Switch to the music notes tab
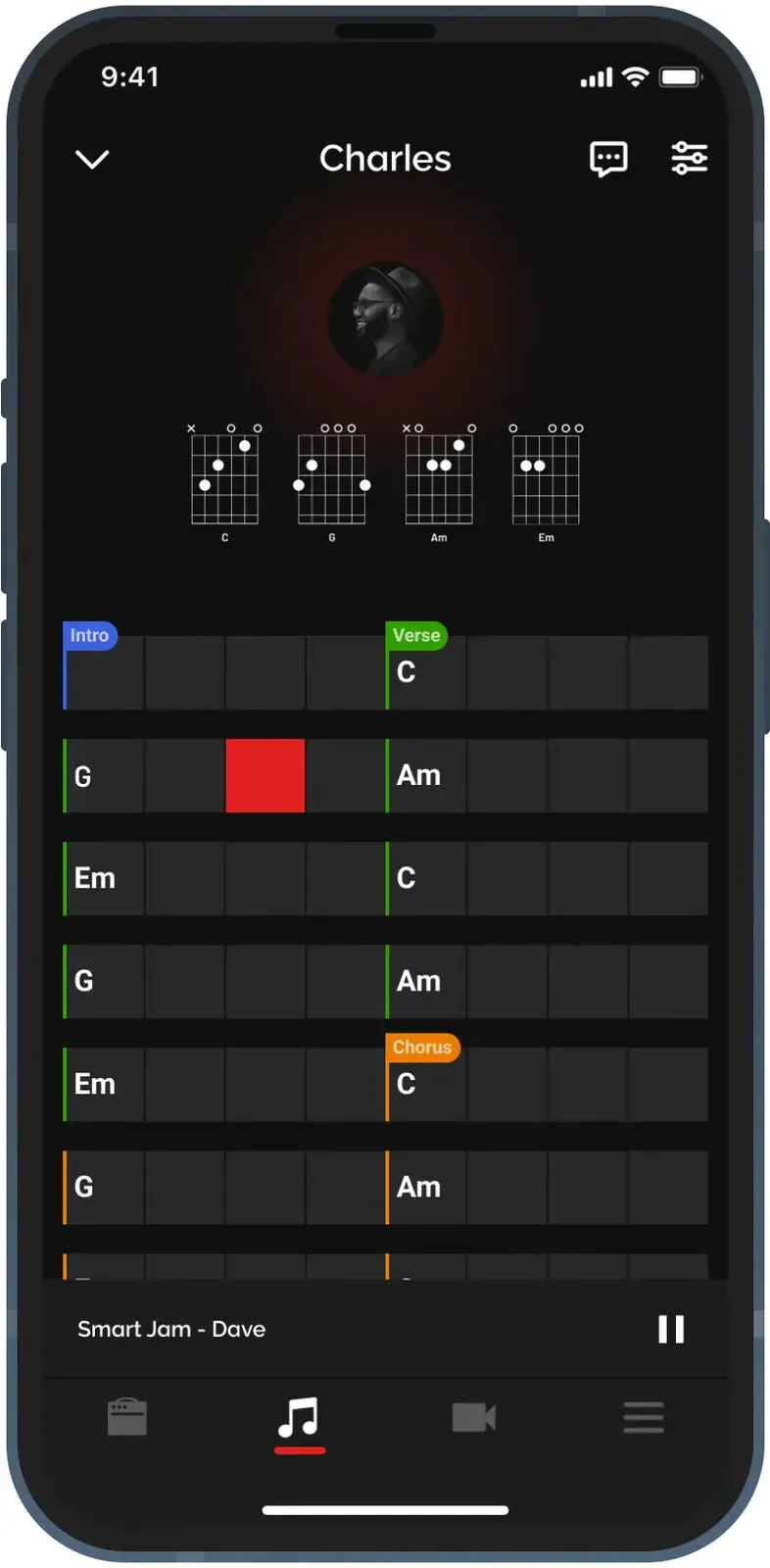The width and height of the screenshot is (770, 1568). coord(299,1417)
